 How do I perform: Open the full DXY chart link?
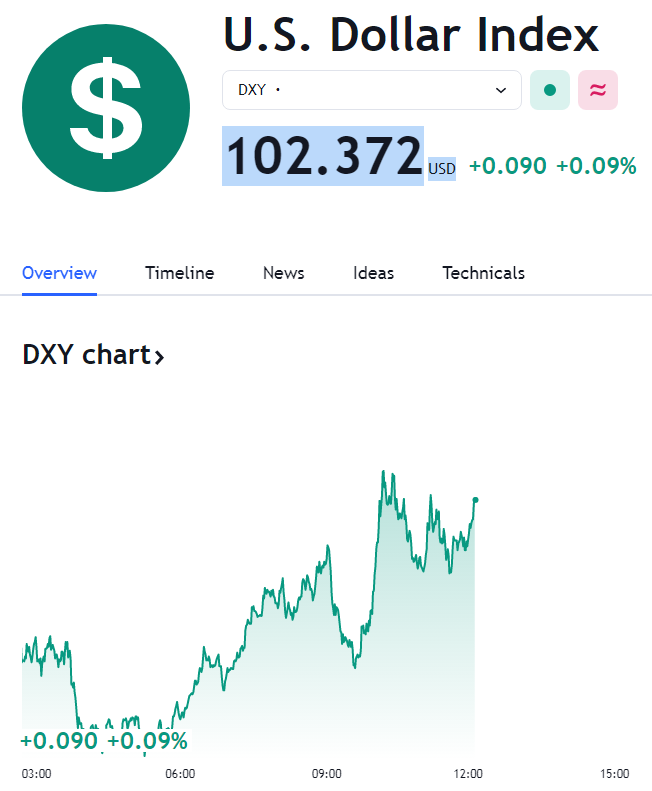93,355
